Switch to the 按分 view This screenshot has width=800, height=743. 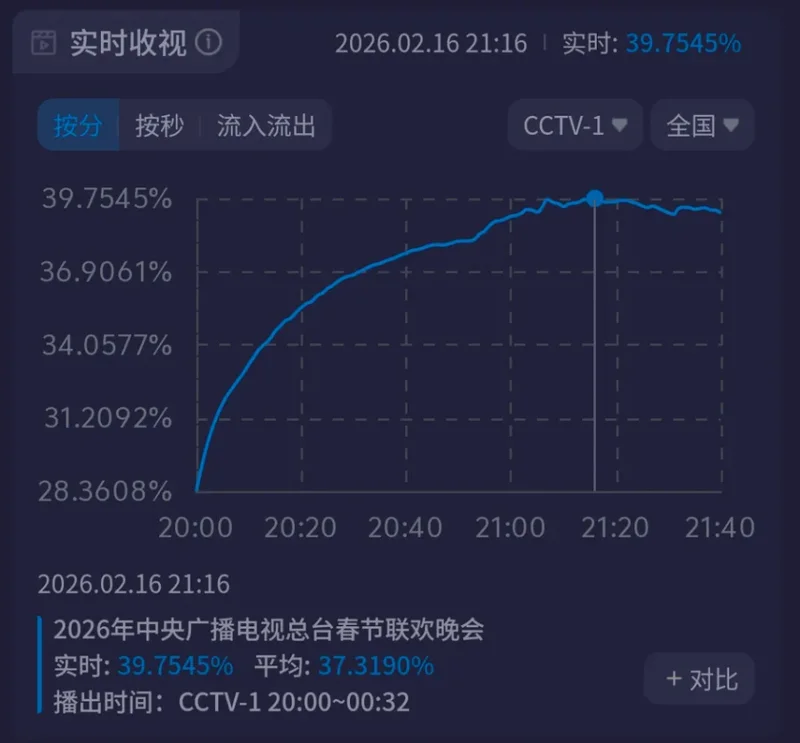pos(78,125)
